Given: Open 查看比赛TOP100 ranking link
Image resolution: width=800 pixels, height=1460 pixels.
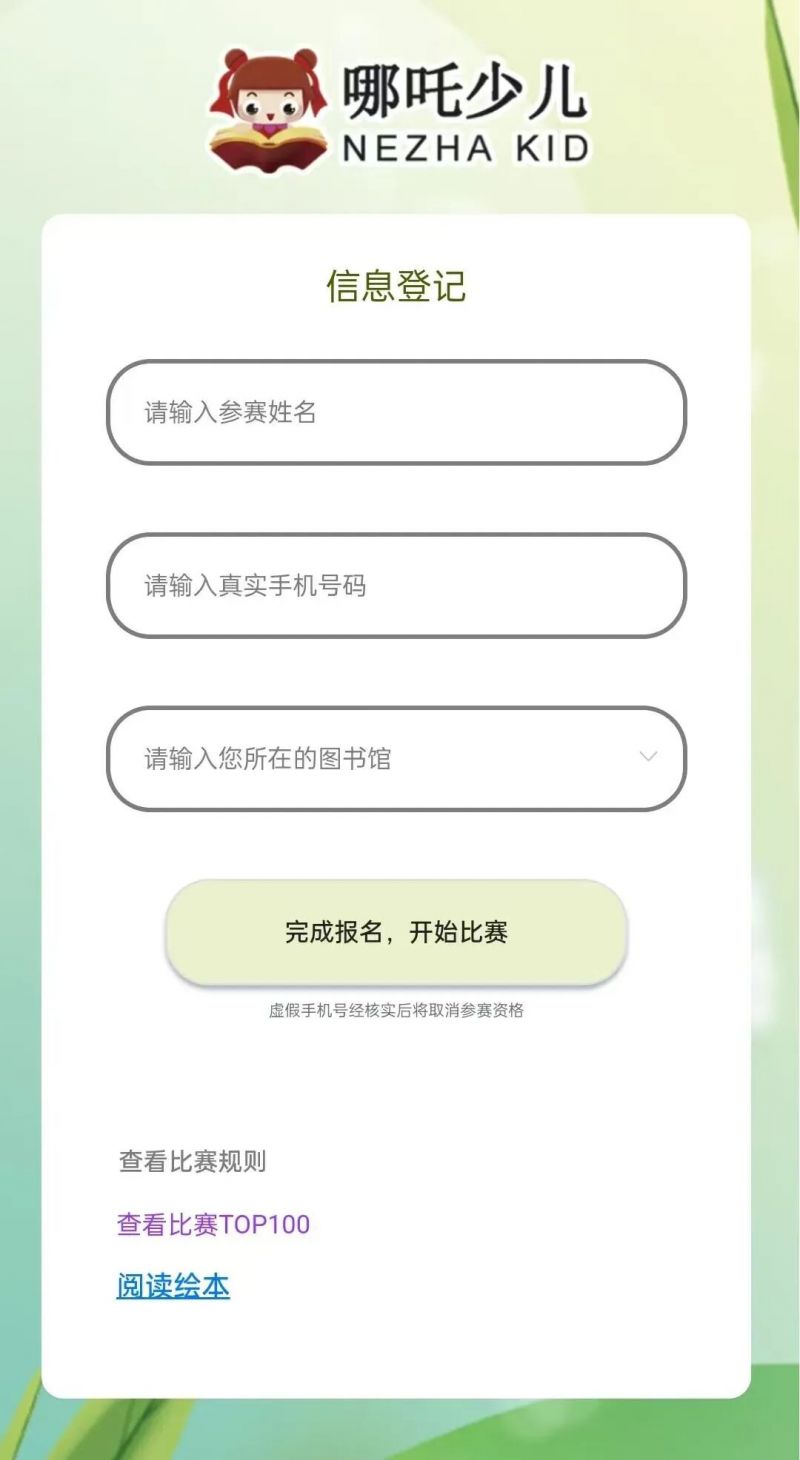Looking at the screenshot, I should (213, 1224).
